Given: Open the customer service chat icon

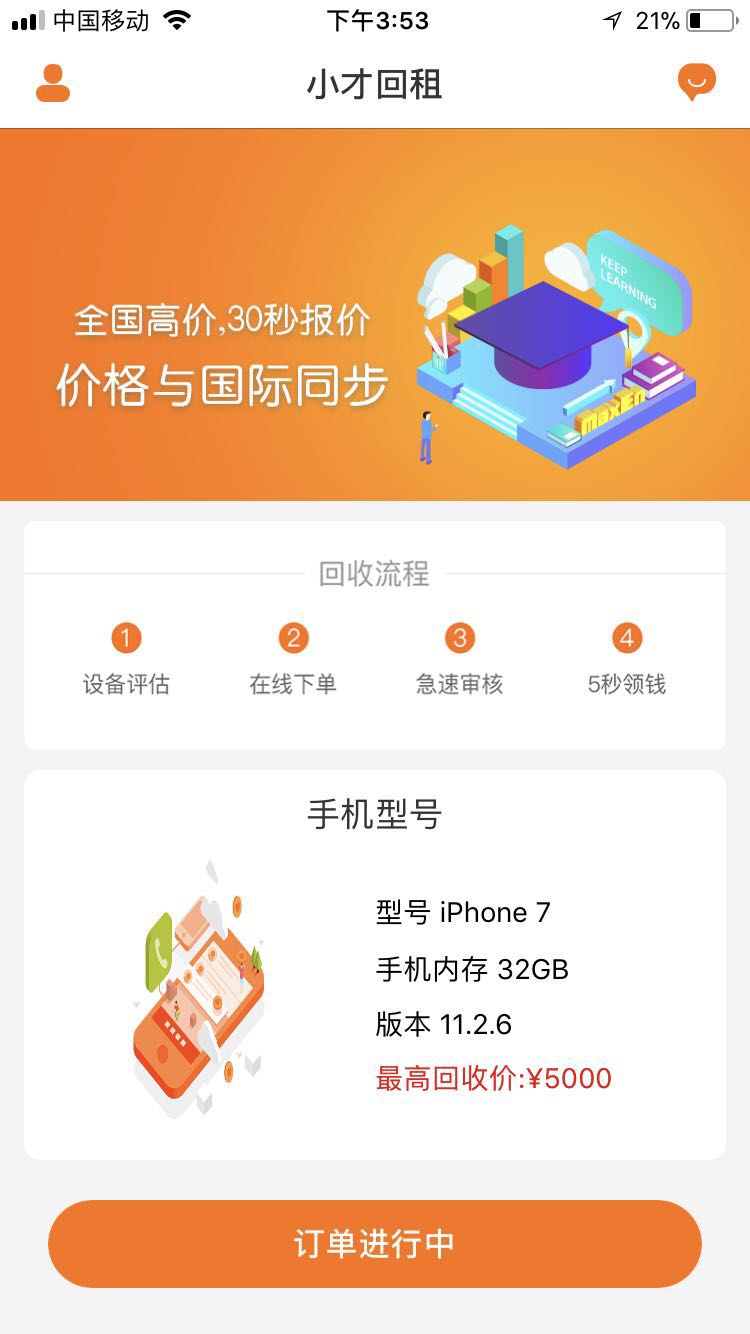Looking at the screenshot, I should click(697, 83).
